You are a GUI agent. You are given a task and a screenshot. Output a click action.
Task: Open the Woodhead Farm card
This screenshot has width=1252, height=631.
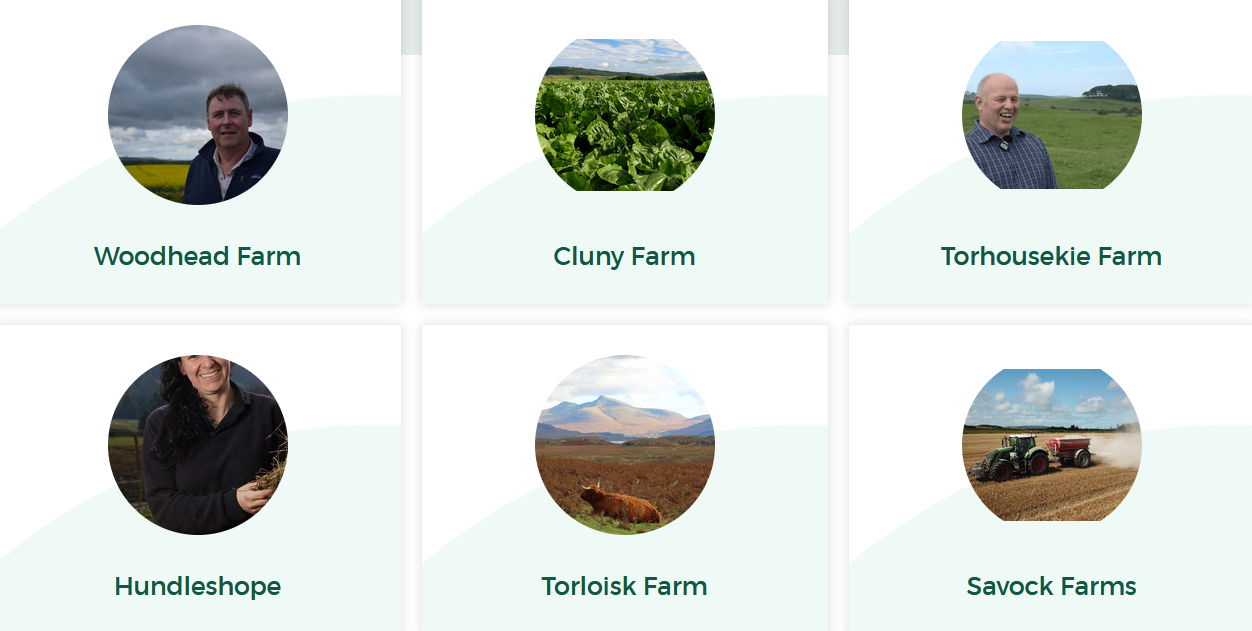click(x=197, y=256)
